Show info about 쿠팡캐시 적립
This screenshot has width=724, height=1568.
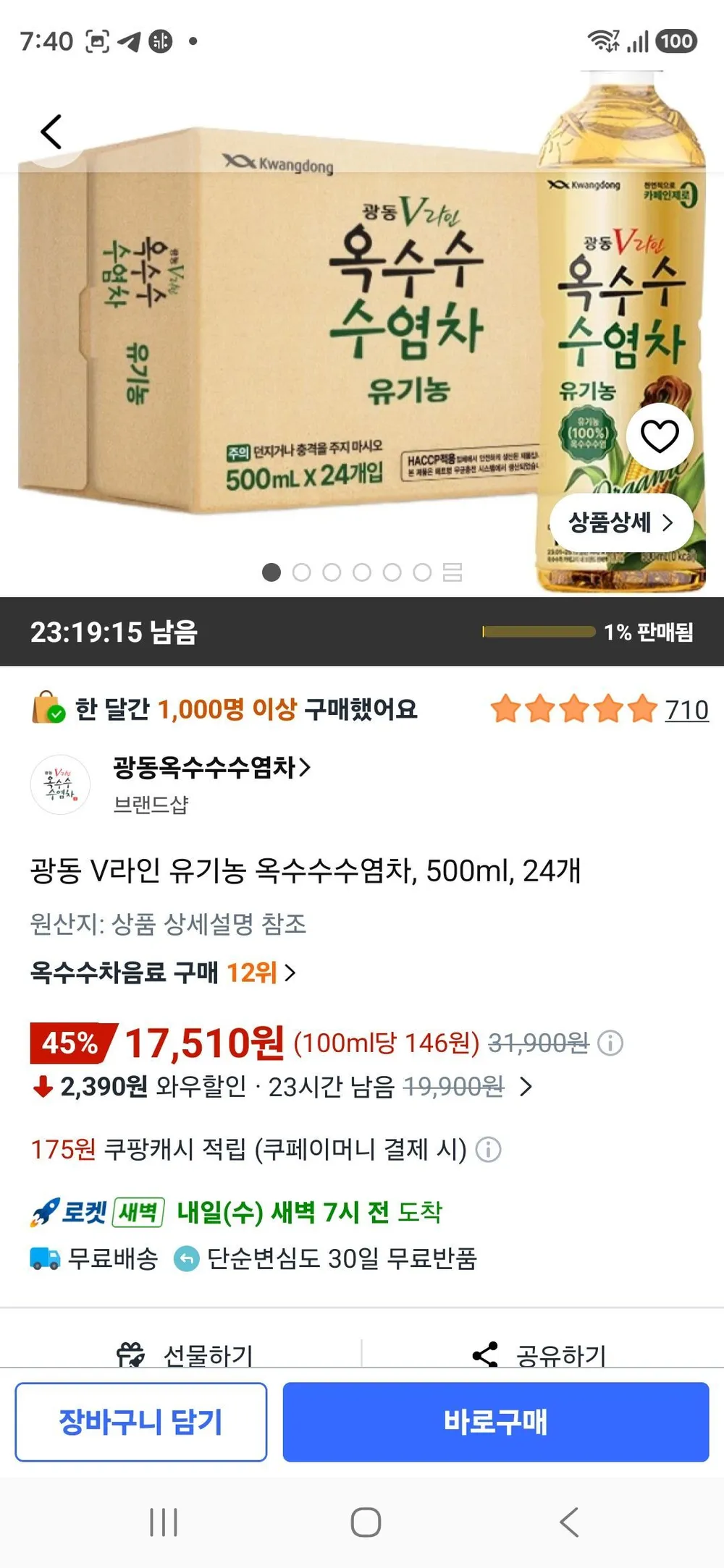pos(489,1149)
